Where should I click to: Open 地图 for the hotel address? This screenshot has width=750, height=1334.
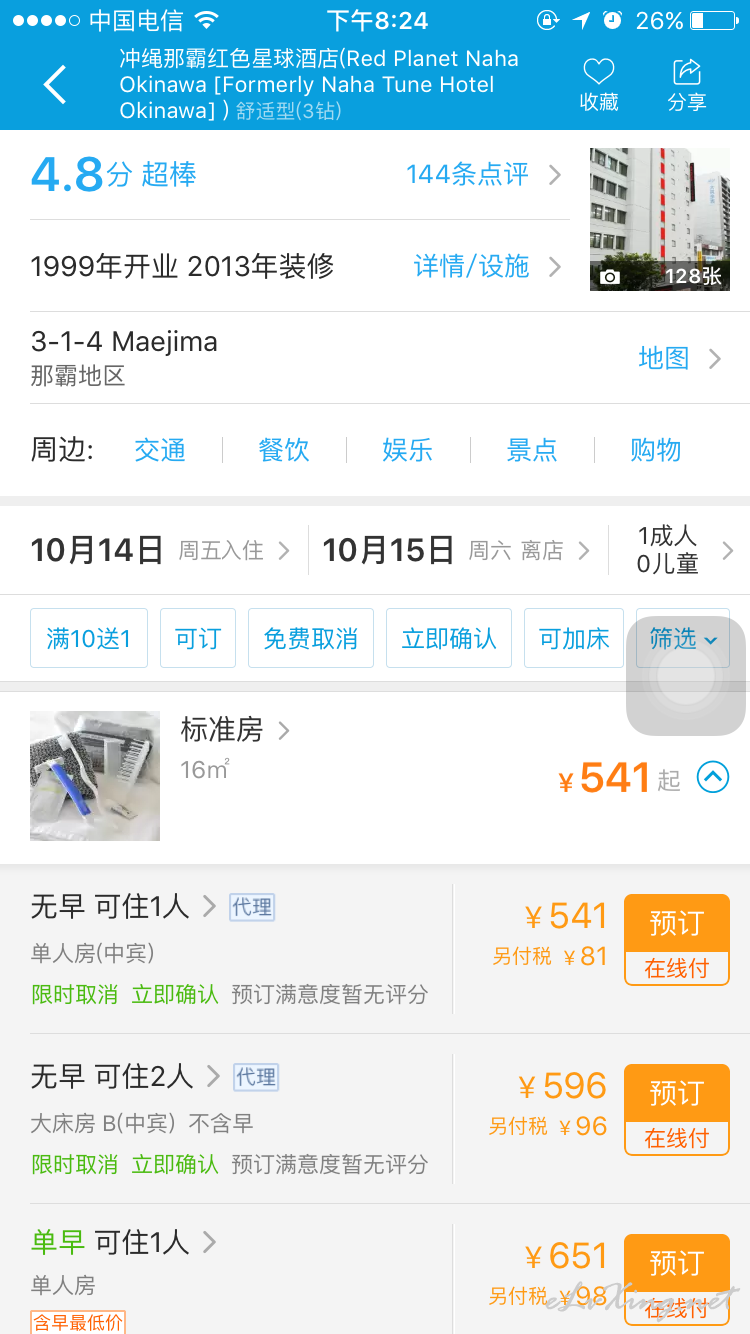[680, 358]
